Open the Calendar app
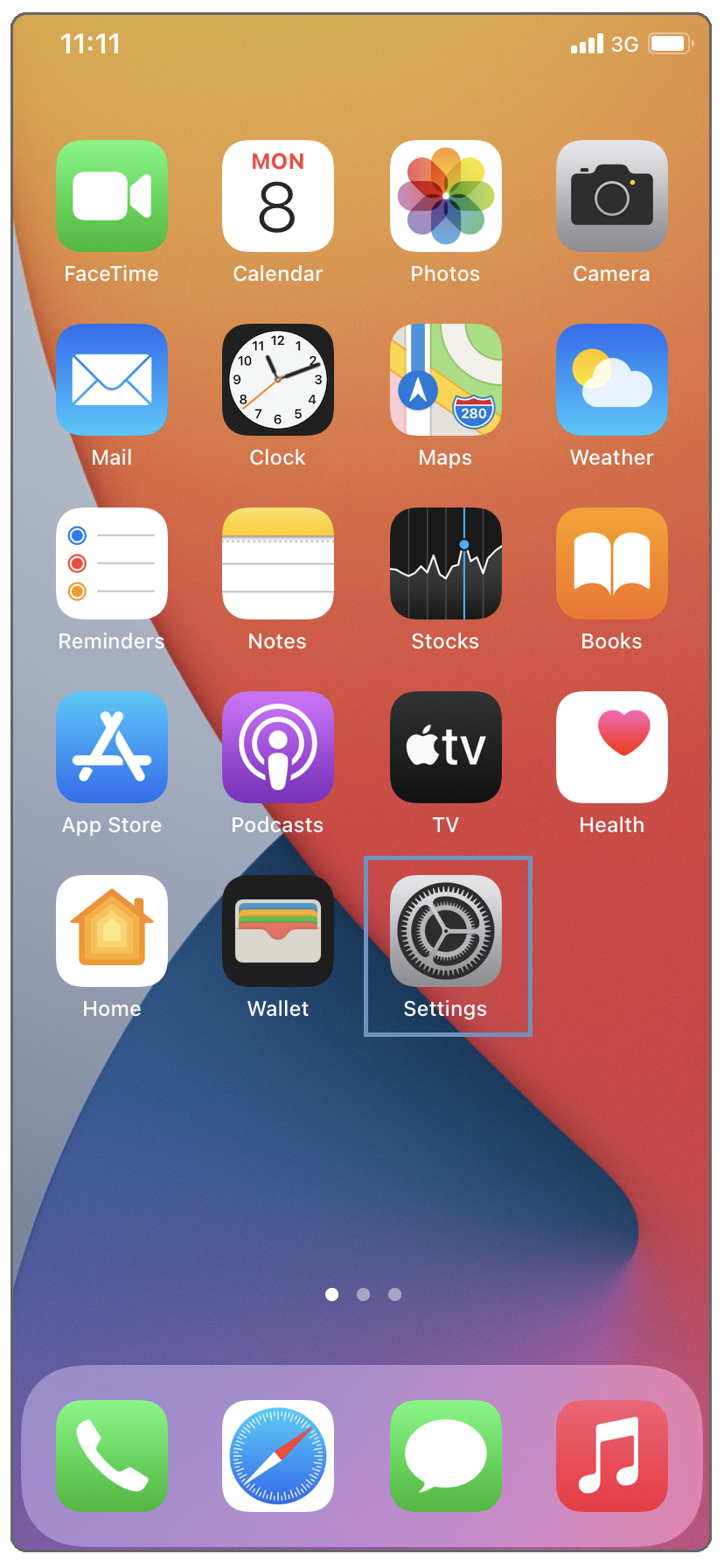Viewport: 724px width, 1568px height. point(278,196)
